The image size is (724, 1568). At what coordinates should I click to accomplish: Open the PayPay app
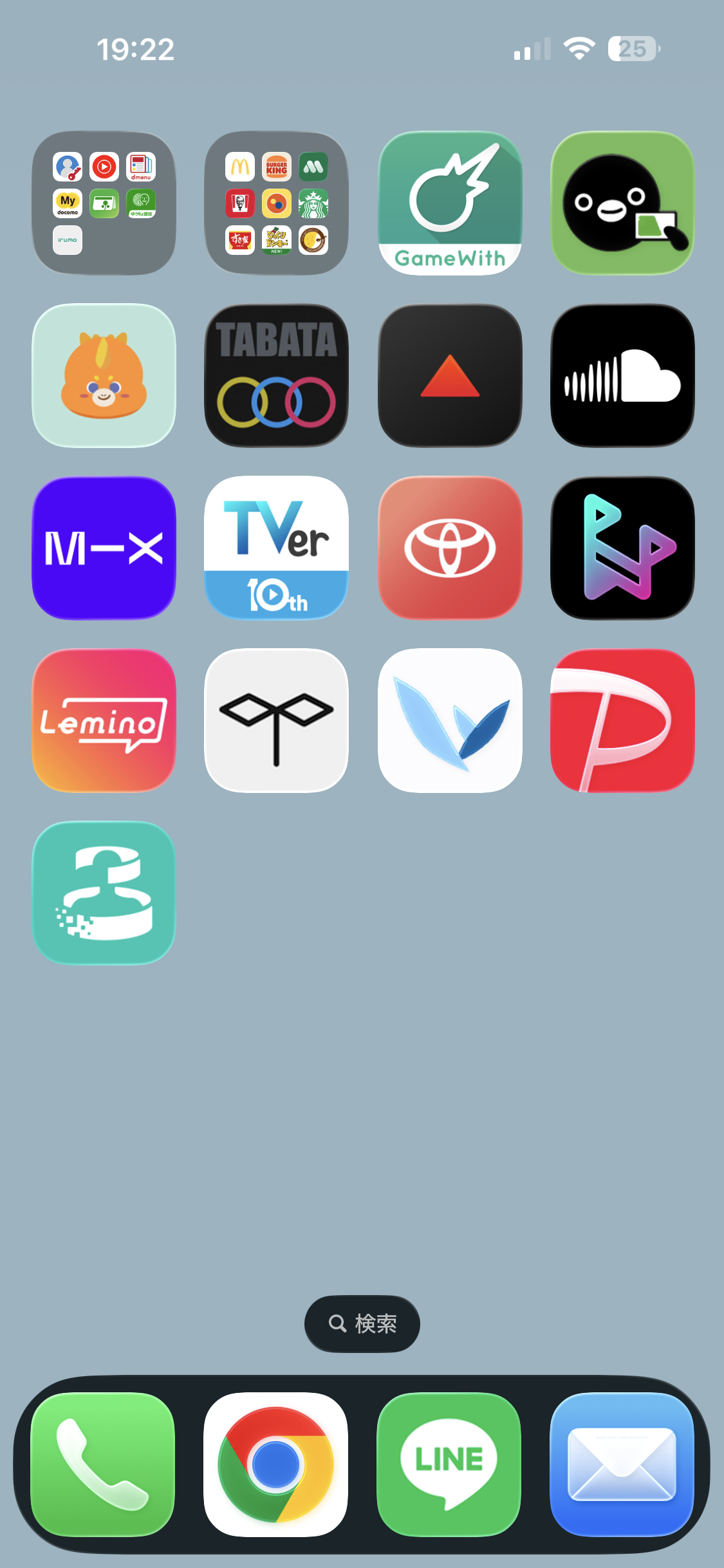tap(622, 720)
